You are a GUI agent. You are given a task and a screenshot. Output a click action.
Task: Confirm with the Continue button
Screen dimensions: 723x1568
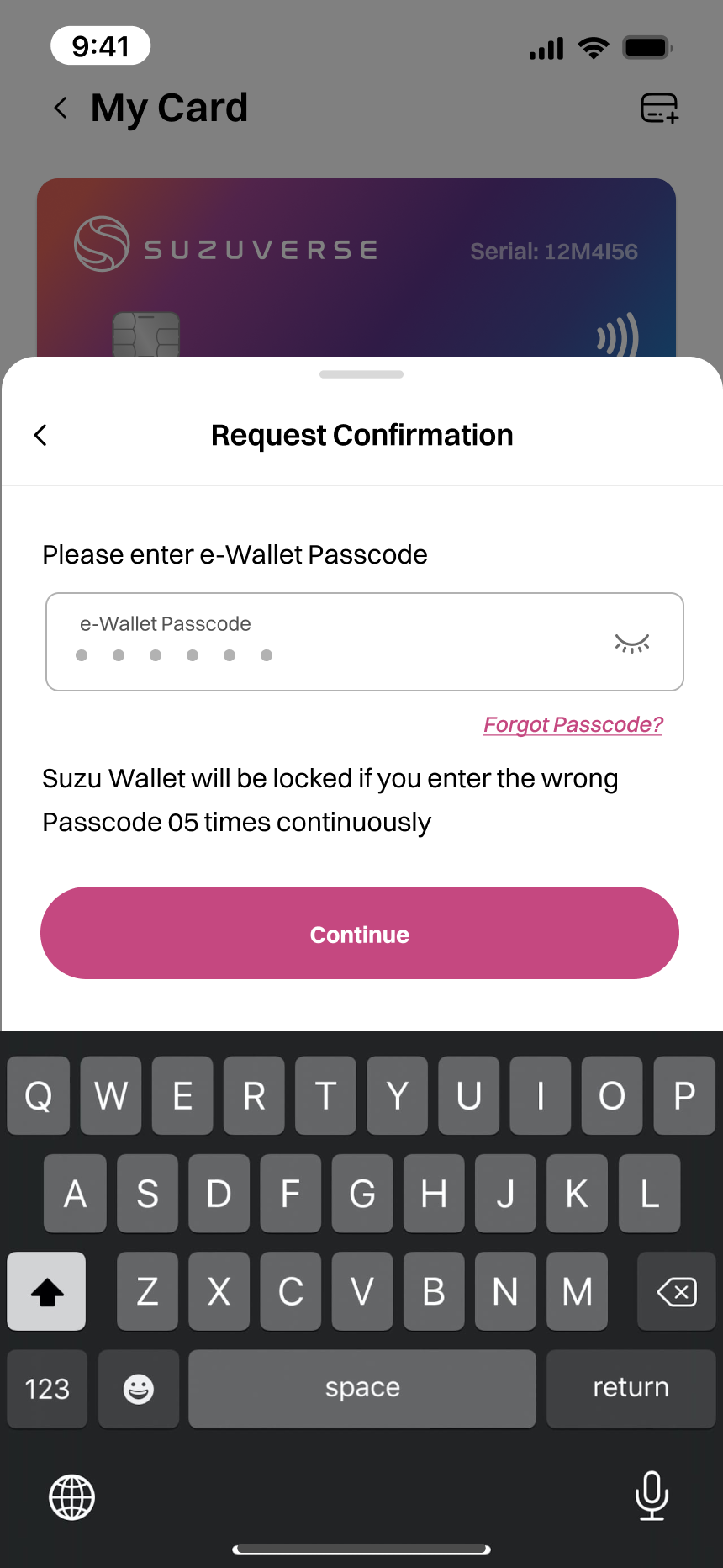360,933
